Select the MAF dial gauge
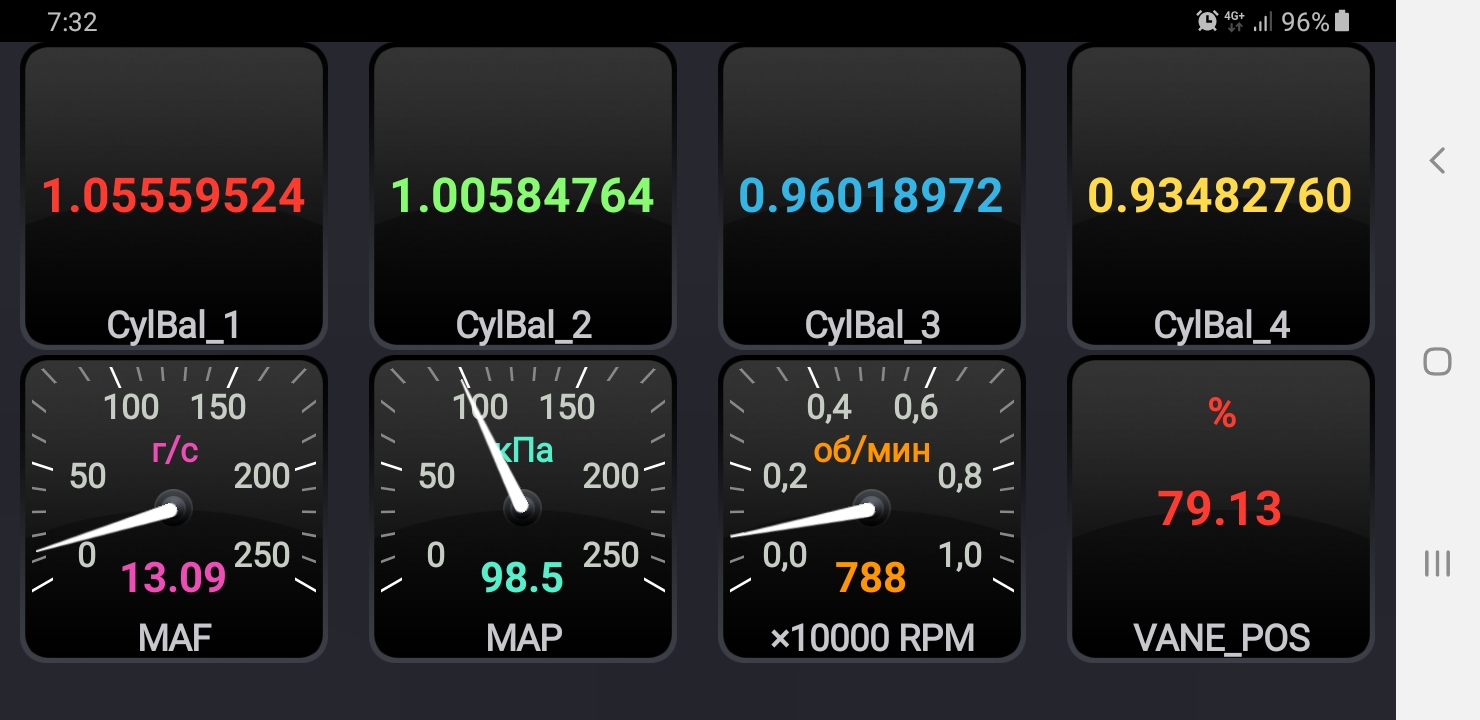Viewport: 1480px width, 720px height. pos(173,509)
